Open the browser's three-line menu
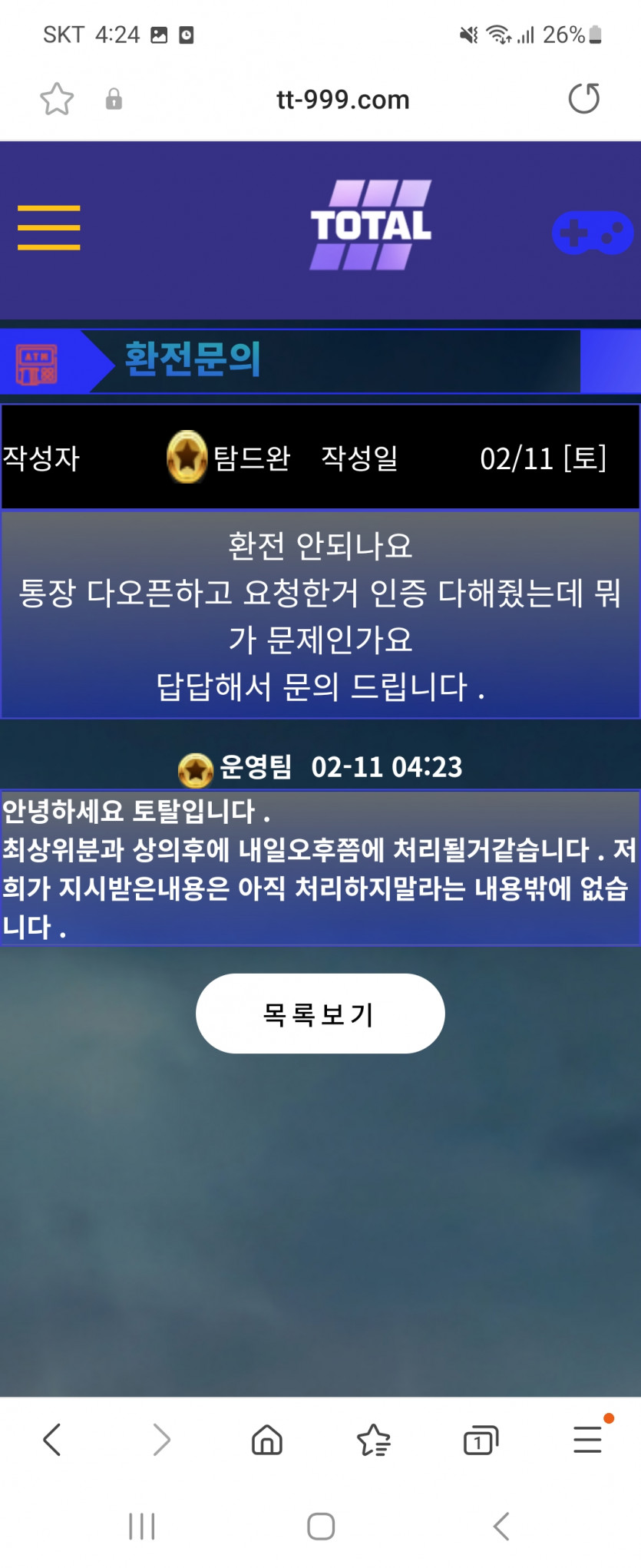Viewport: 641px width, 1568px height. pyautogui.click(x=587, y=1440)
